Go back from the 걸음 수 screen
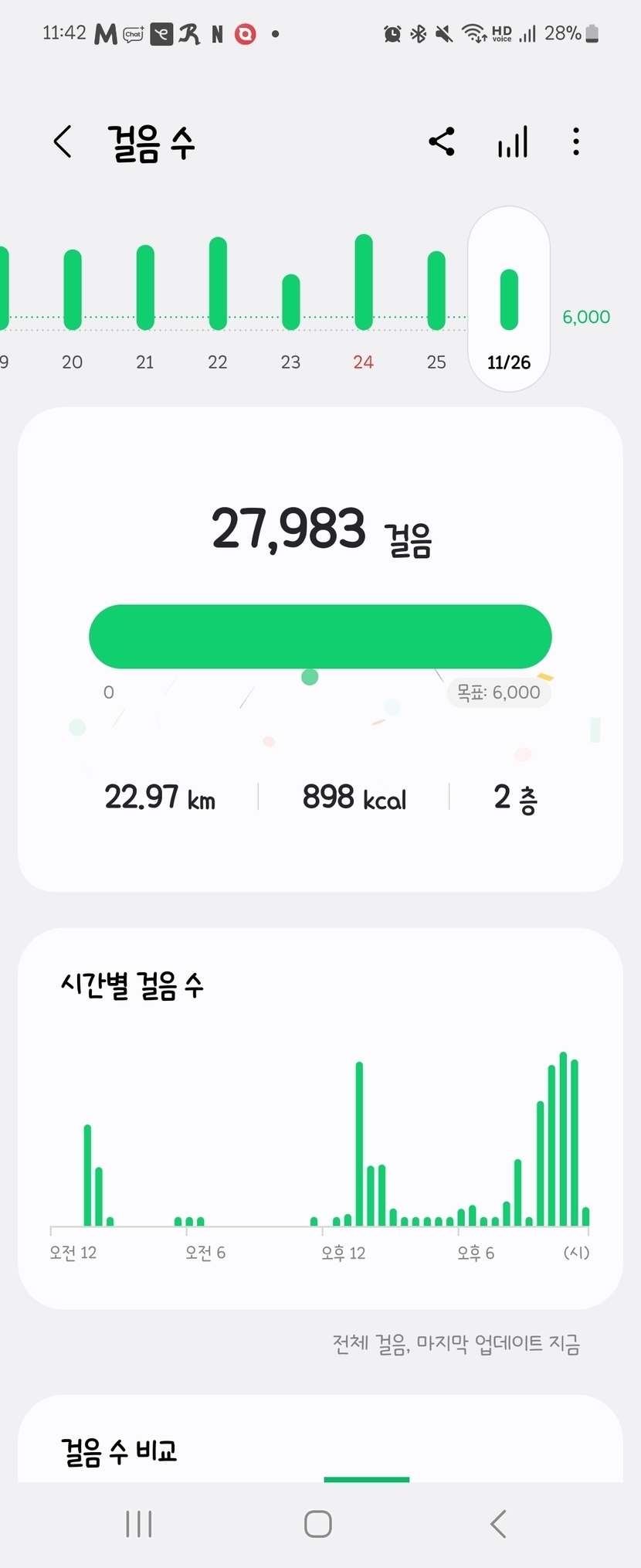This screenshot has width=641, height=1568. click(x=63, y=142)
